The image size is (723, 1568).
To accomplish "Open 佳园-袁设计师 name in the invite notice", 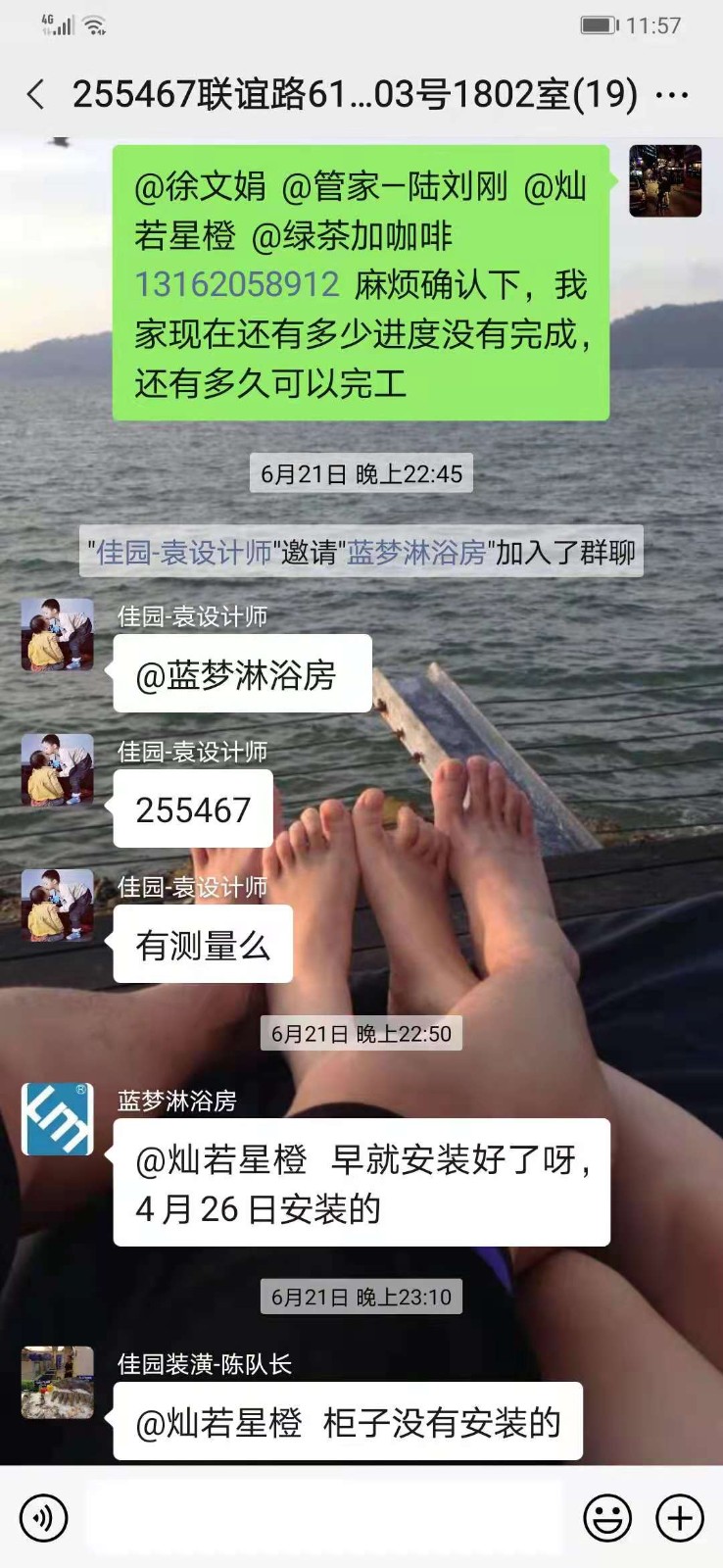I will (183, 554).
